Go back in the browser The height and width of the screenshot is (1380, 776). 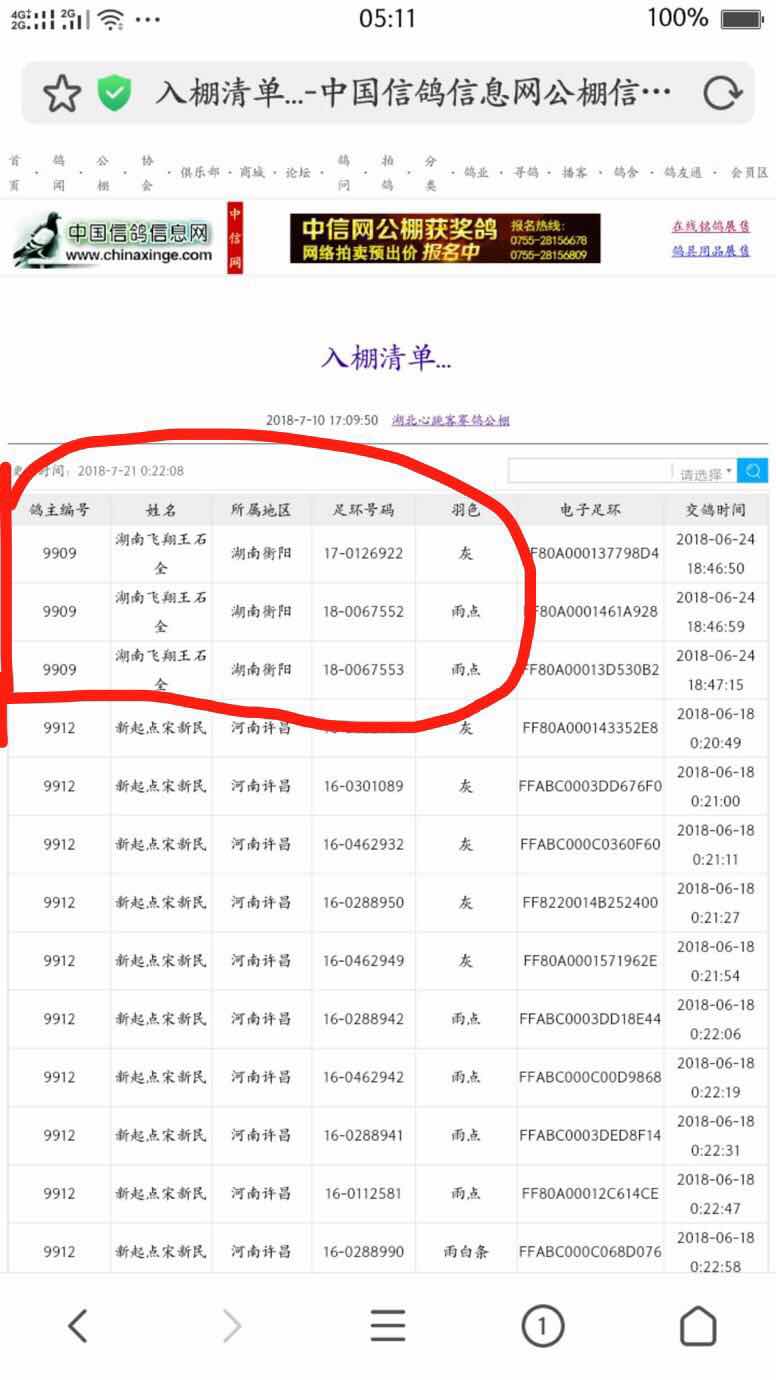(x=77, y=1327)
